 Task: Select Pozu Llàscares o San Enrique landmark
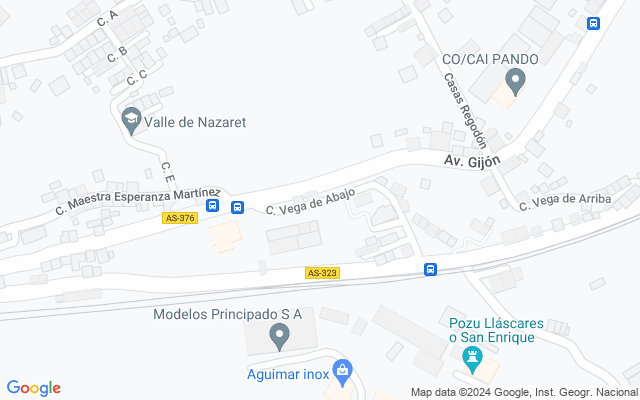coord(474,358)
